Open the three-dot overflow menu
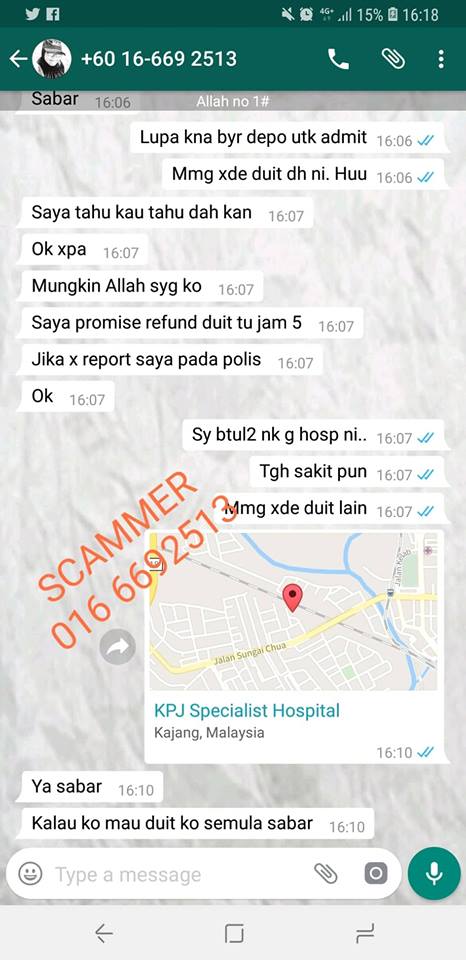The image size is (466, 960). tap(441, 59)
